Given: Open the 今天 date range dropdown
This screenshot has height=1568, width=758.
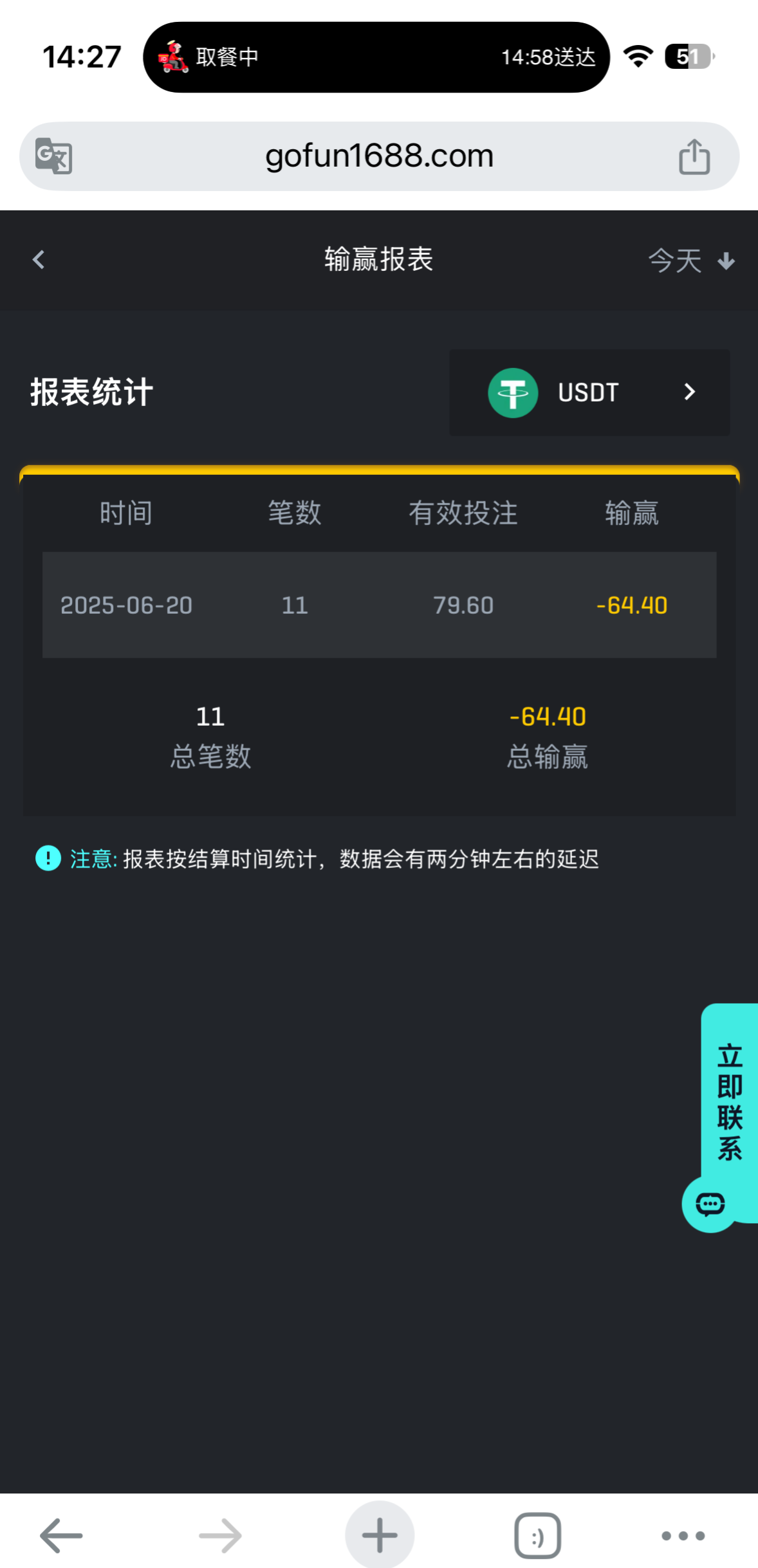Looking at the screenshot, I should click(x=690, y=261).
